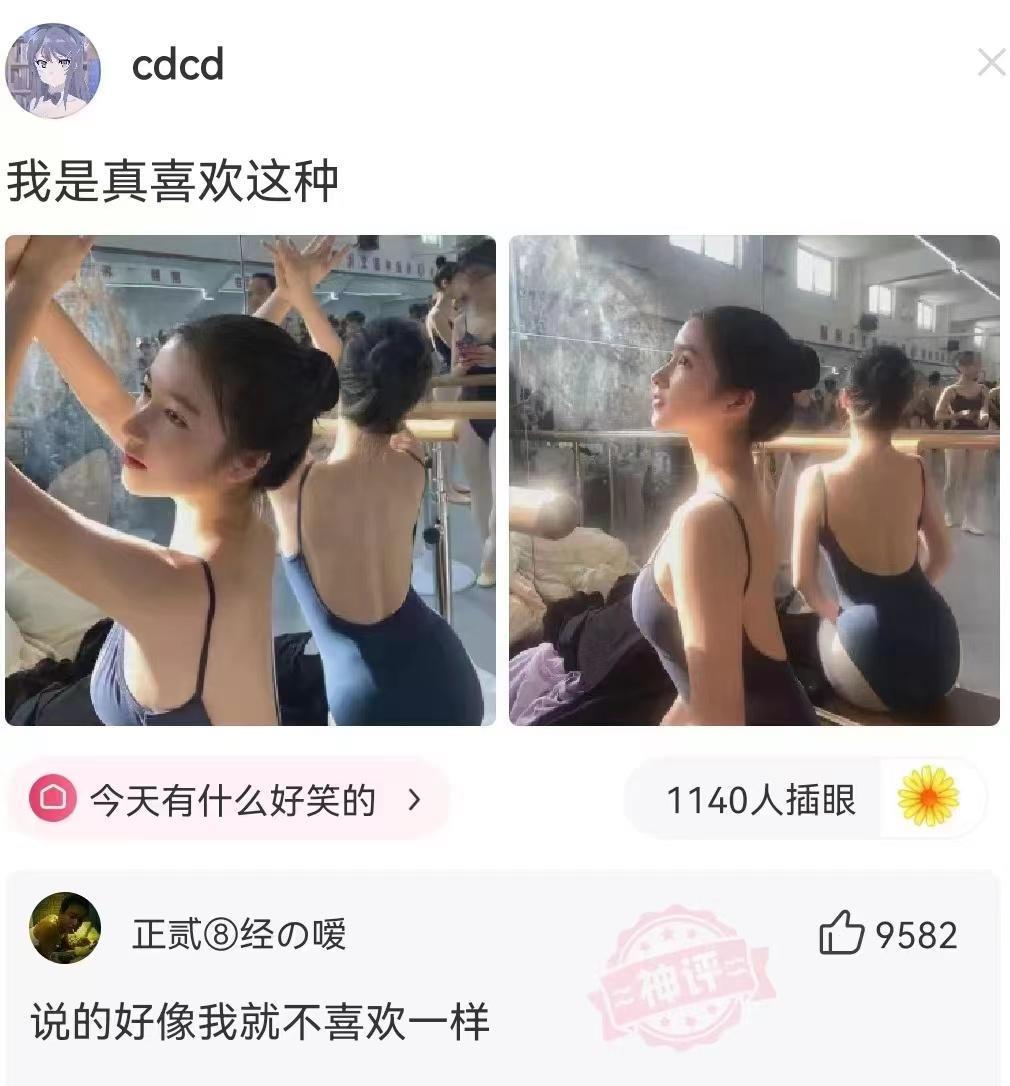This screenshot has width=1010, height=1086.
Task: Open the username cdcd
Action: (x=178, y=65)
